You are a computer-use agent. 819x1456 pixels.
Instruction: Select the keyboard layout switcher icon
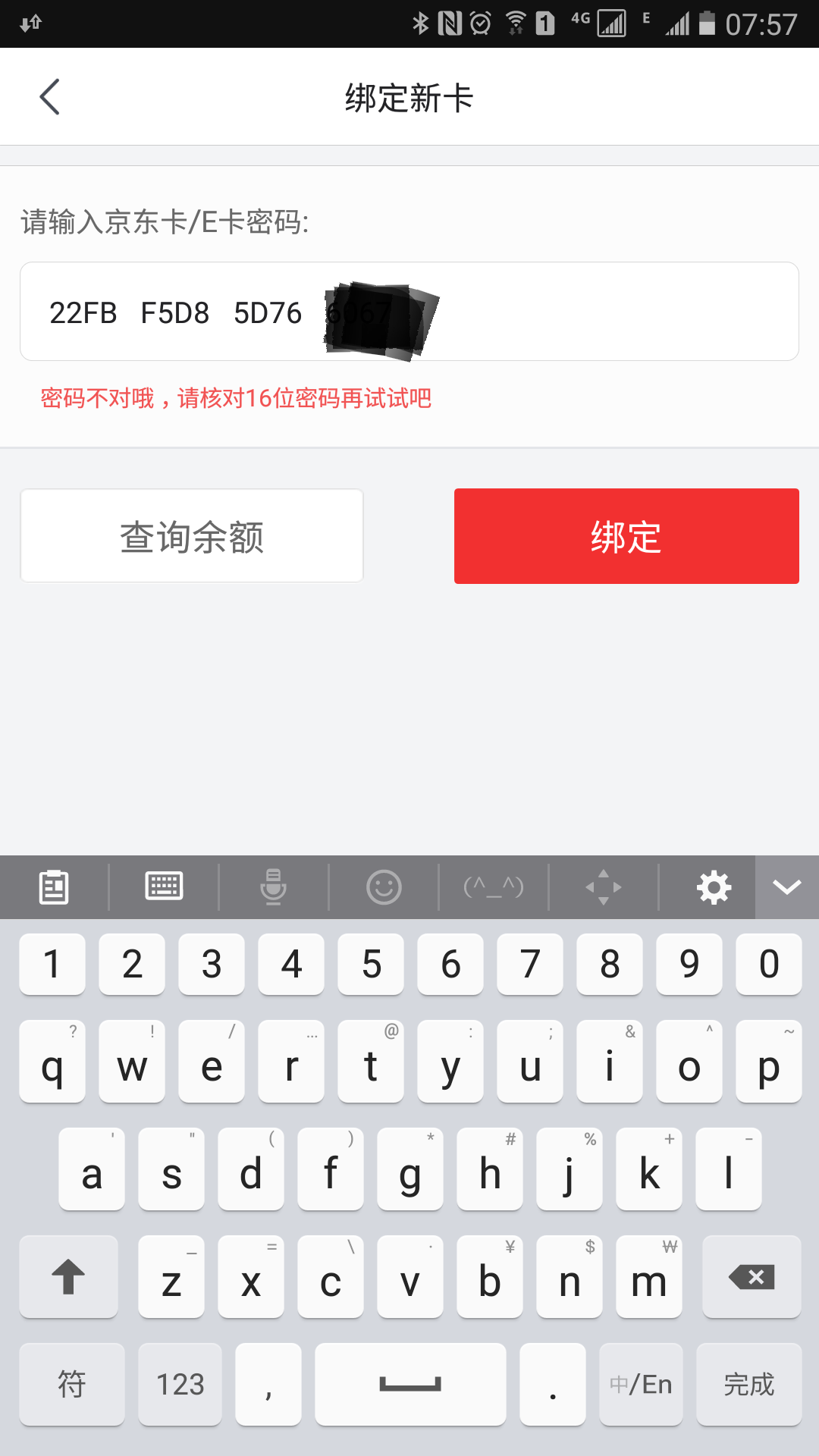[163, 886]
